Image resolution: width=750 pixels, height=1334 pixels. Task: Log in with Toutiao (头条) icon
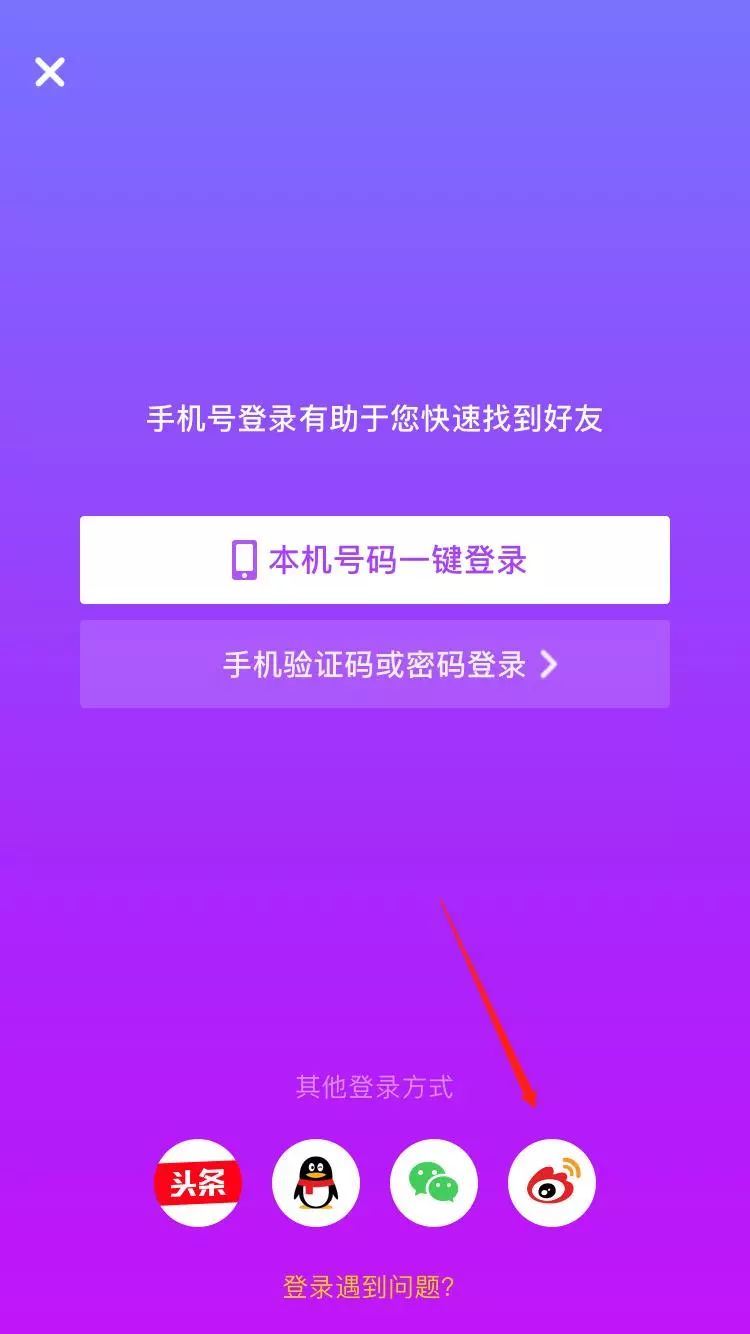[198, 1183]
